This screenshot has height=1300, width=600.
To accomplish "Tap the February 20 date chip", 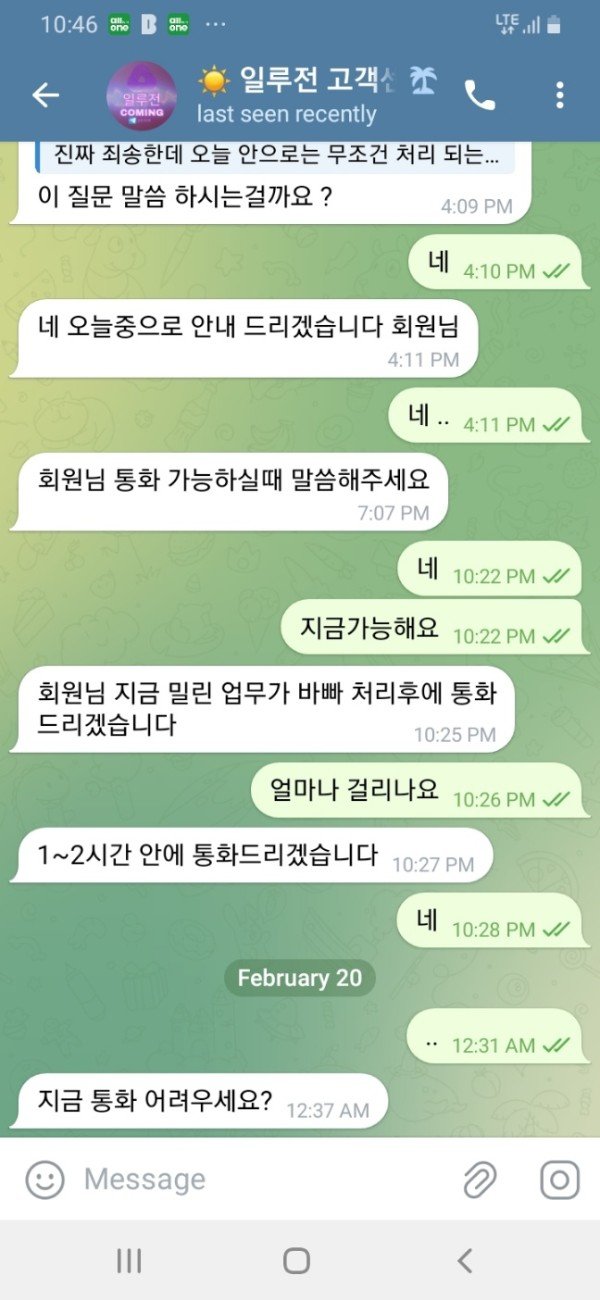I will (300, 978).
